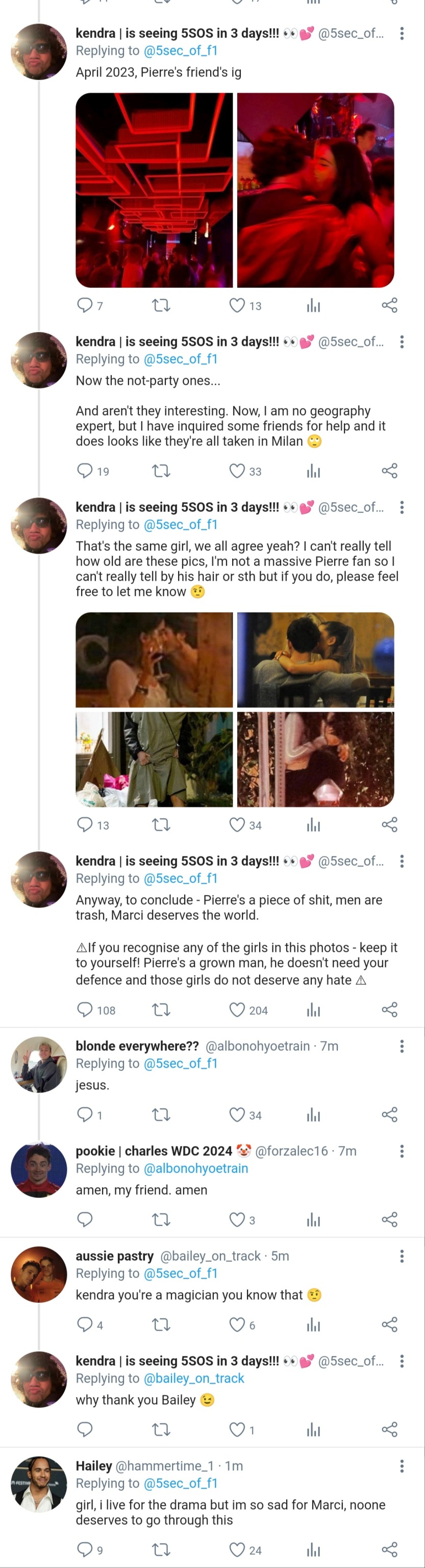This screenshot has height=1568, width=425.
Task: Open pookie's profile avatar
Action: (39, 1169)
